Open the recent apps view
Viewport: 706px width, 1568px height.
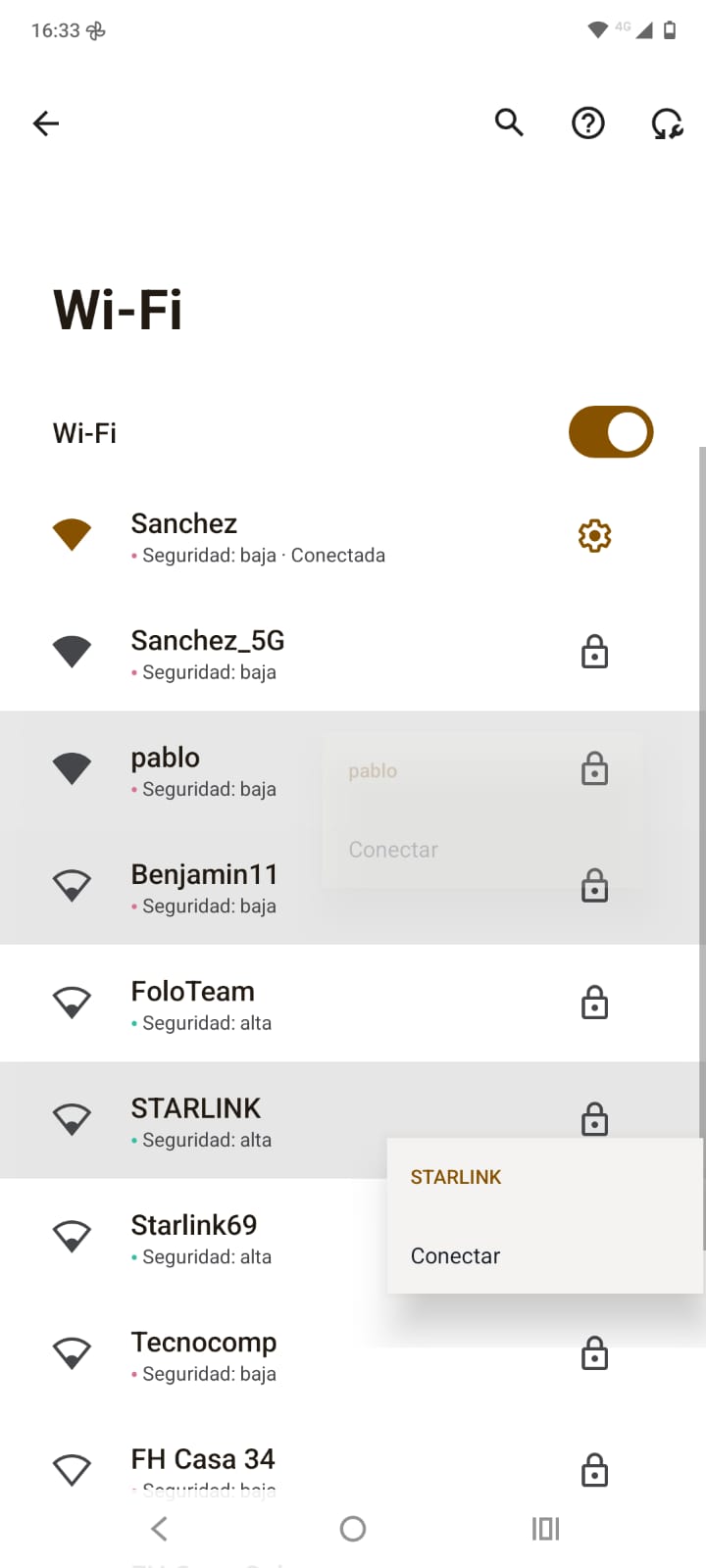pyautogui.click(x=545, y=1529)
